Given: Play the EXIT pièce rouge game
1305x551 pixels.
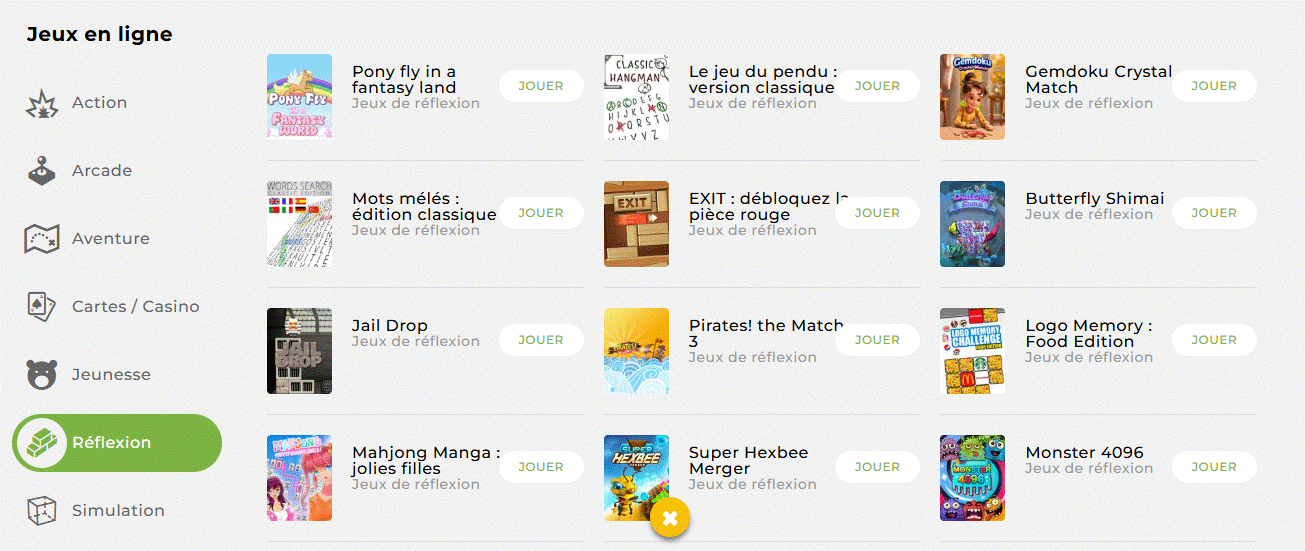Looking at the screenshot, I should click(x=877, y=213).
